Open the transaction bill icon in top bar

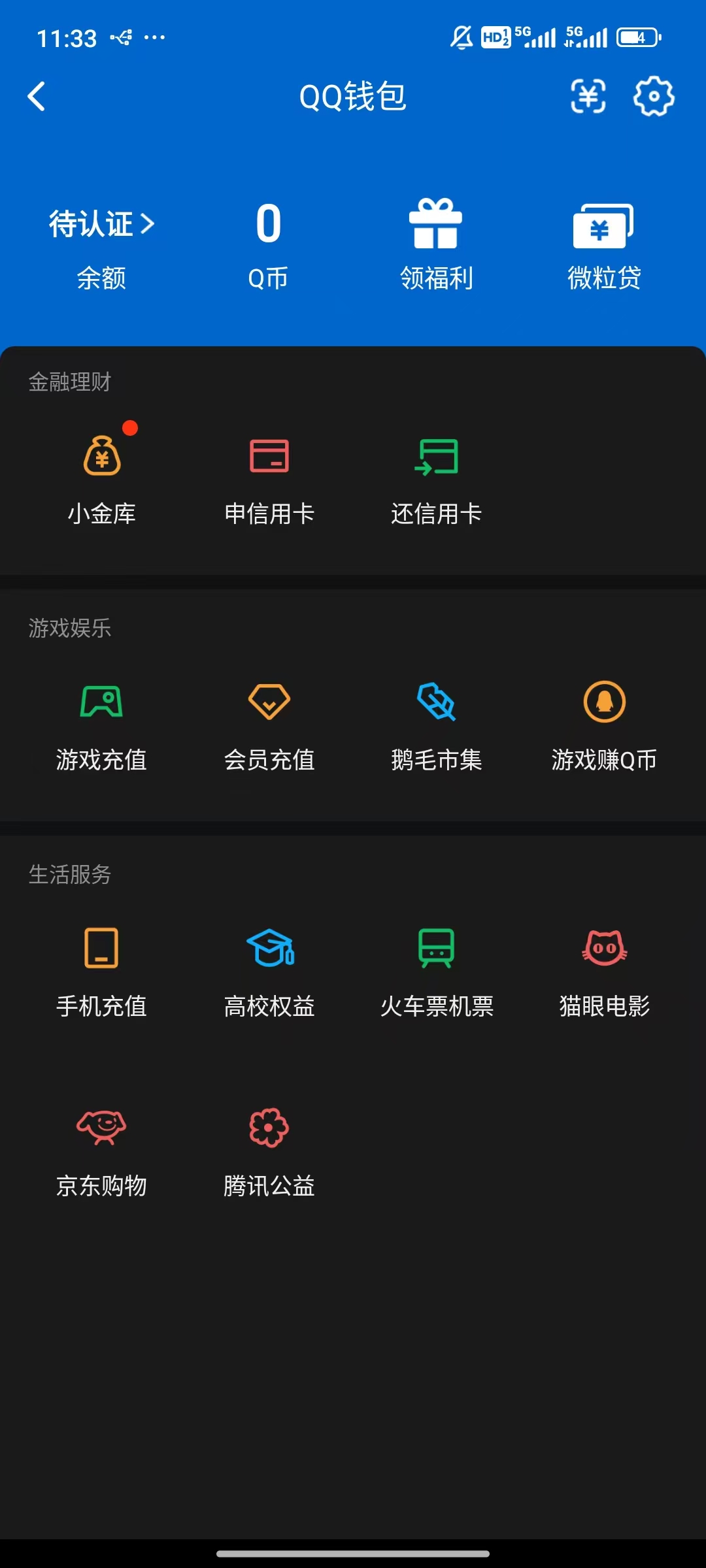tap(587, 97)
